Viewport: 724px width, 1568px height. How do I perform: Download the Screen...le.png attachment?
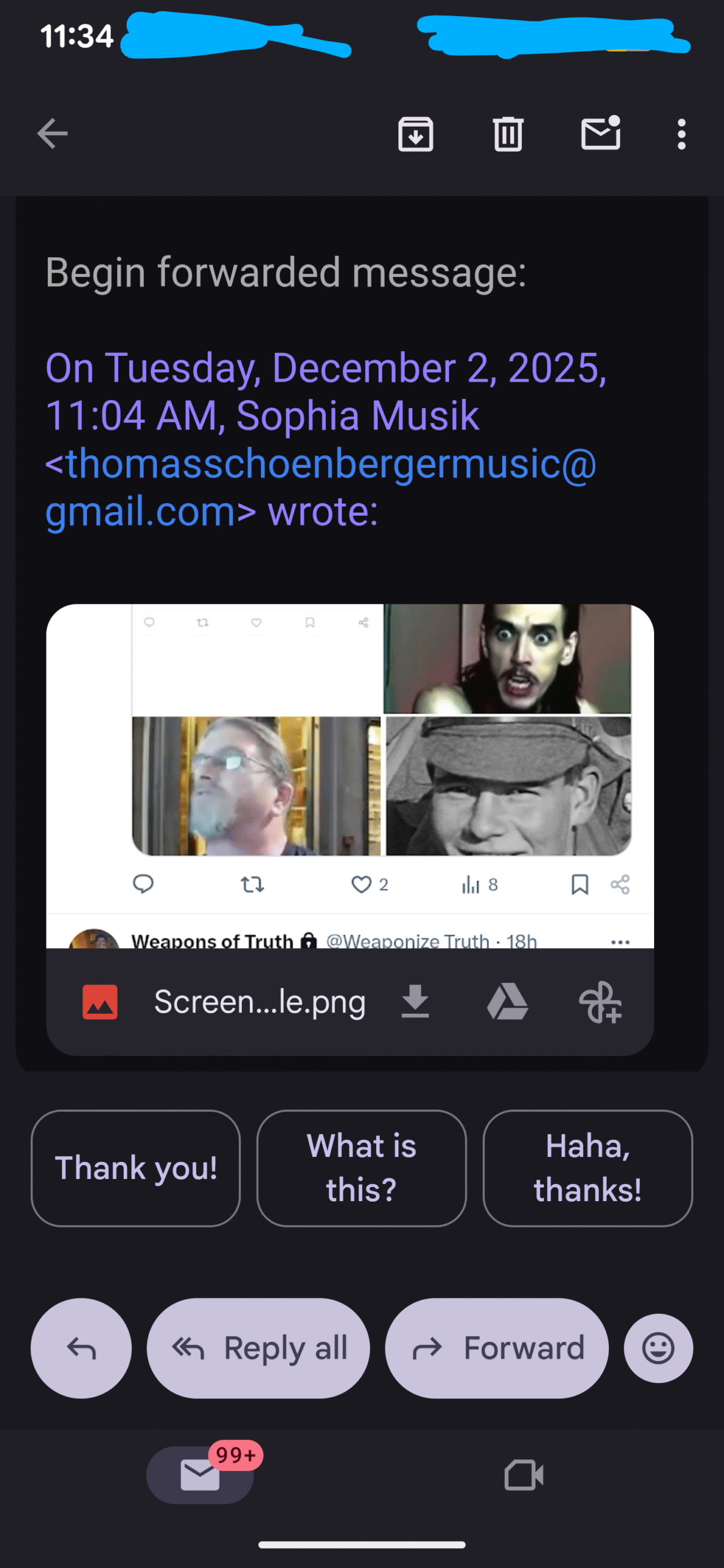pos(415,1002)
